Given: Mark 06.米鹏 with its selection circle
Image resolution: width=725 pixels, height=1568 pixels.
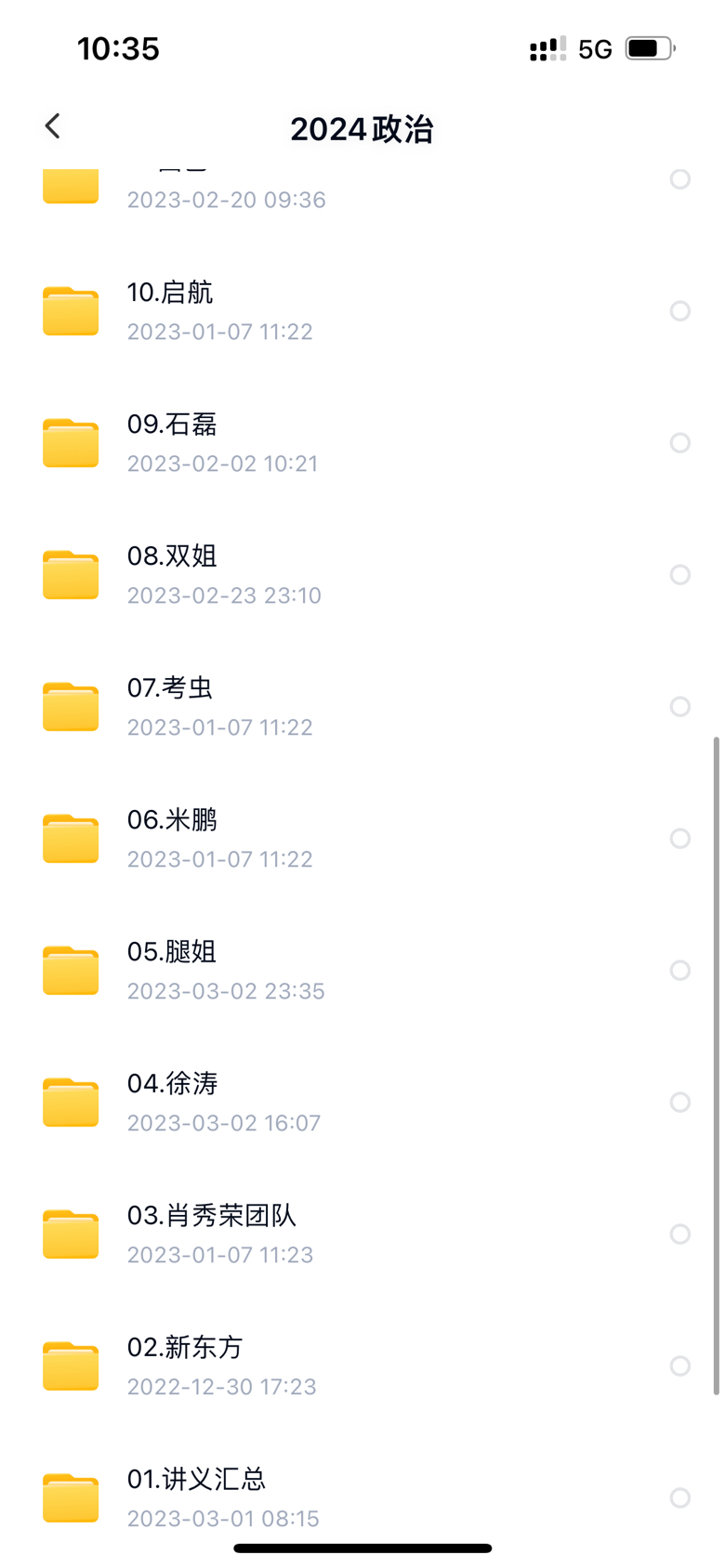Looking at the screenshot, I should [680, 839].
